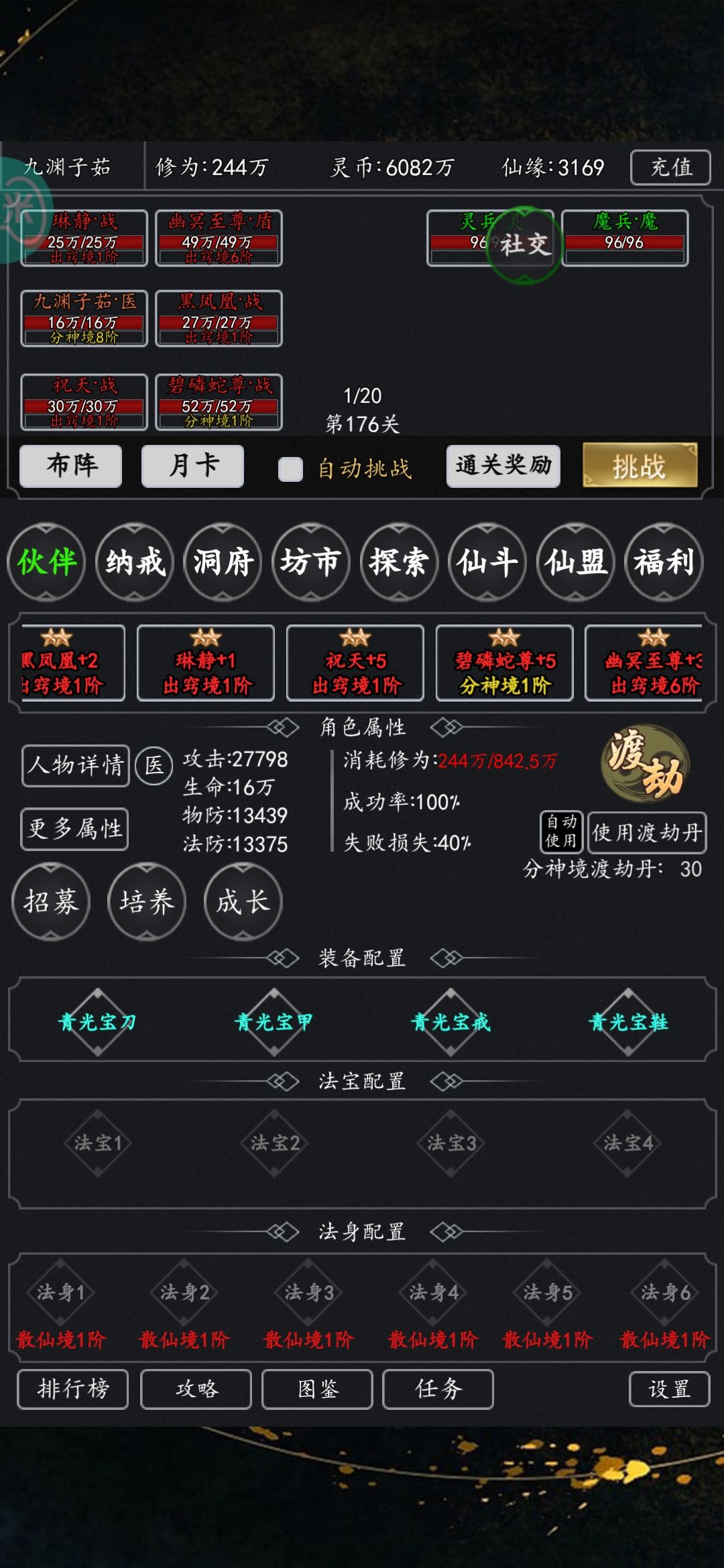Open the 月卡 monthly card
Screen dimensions: 724x1568
193,466
